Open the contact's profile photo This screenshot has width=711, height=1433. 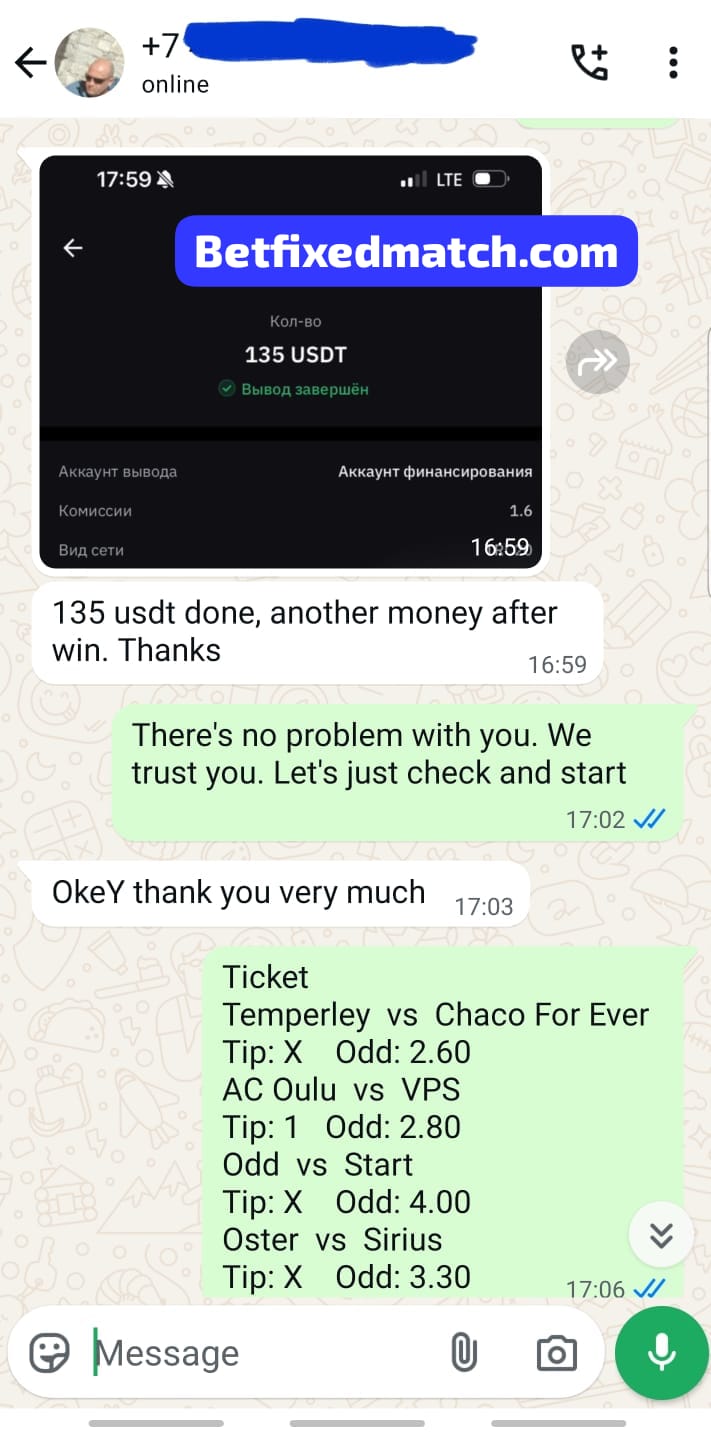(x=89, y=63)
